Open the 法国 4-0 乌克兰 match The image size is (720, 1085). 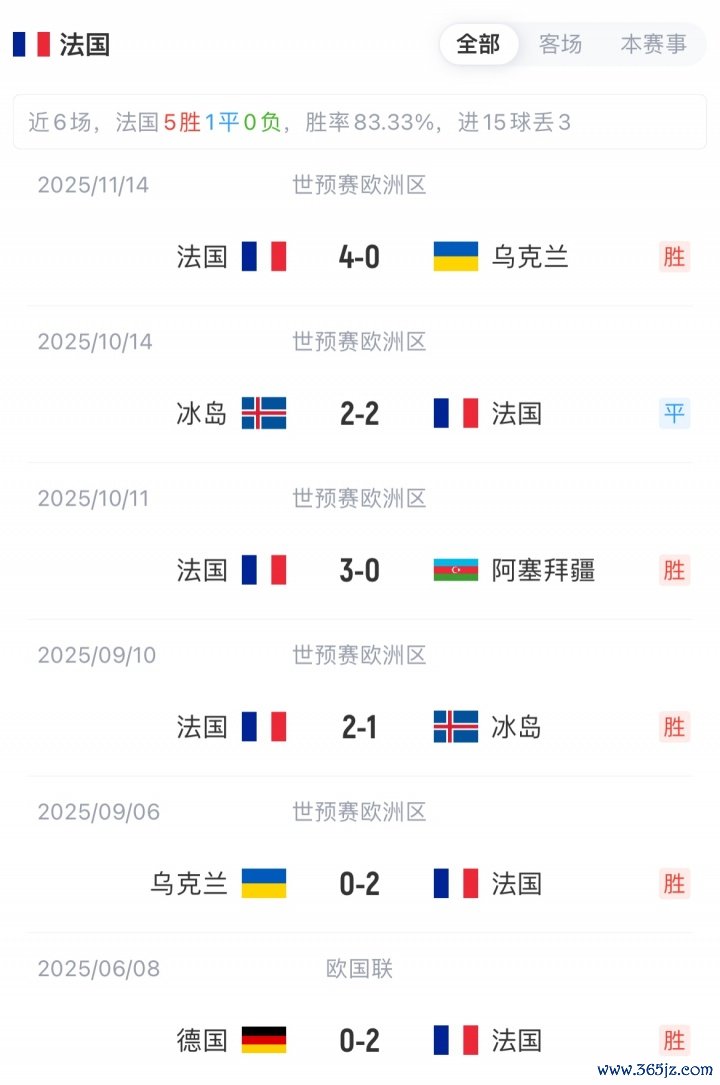(359, 257)
